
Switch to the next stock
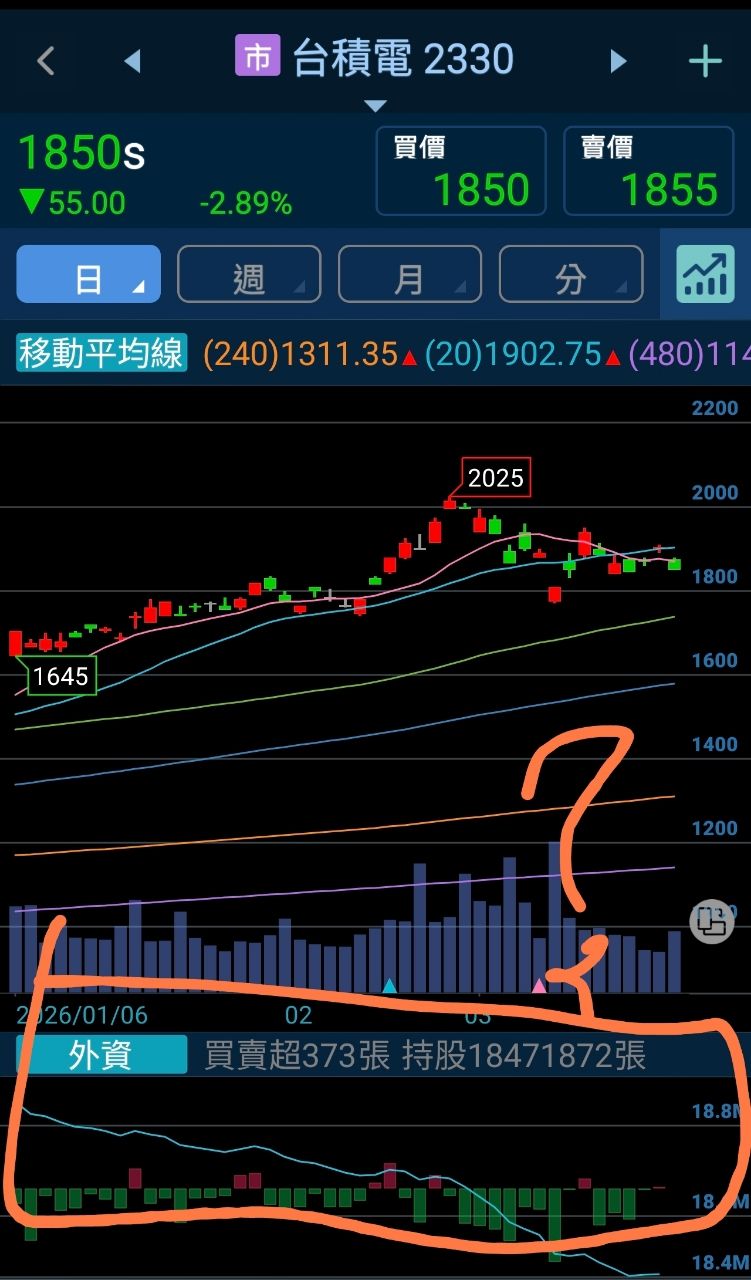(618, 61)
